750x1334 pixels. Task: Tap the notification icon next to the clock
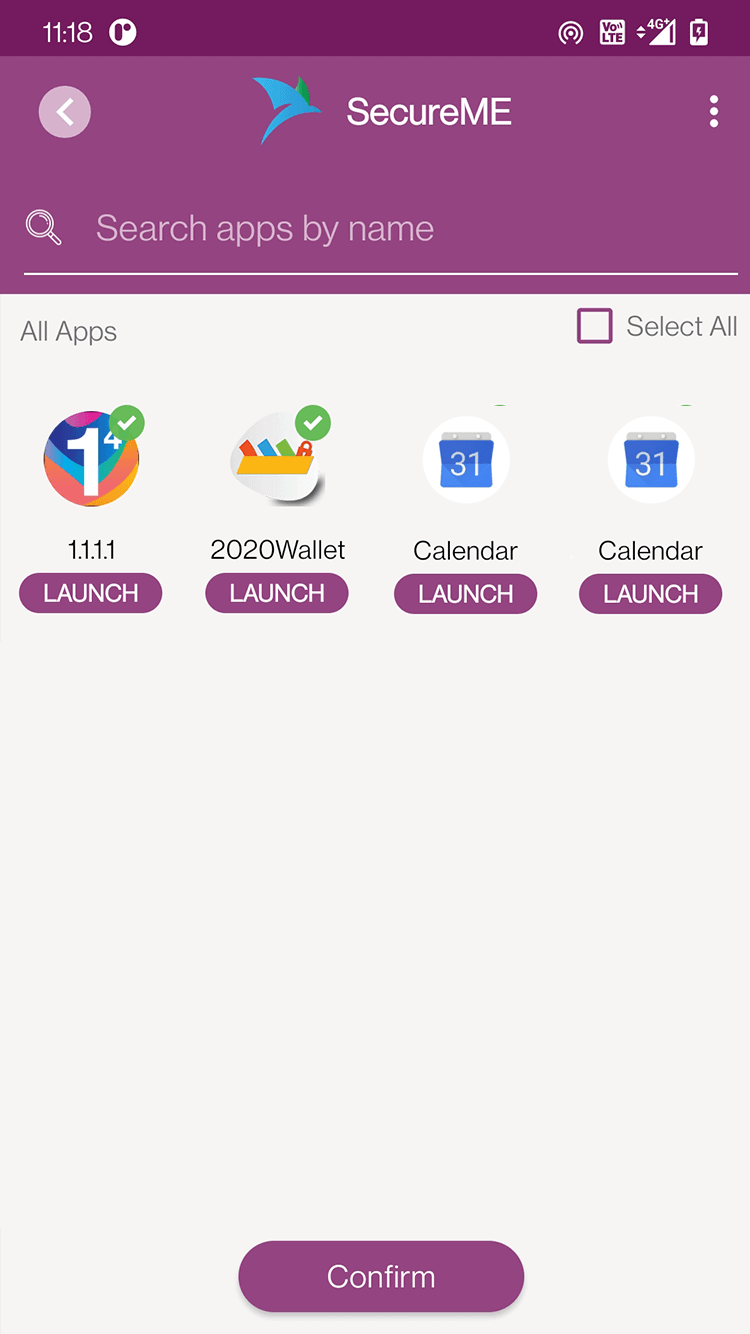[x=122, y=31]
